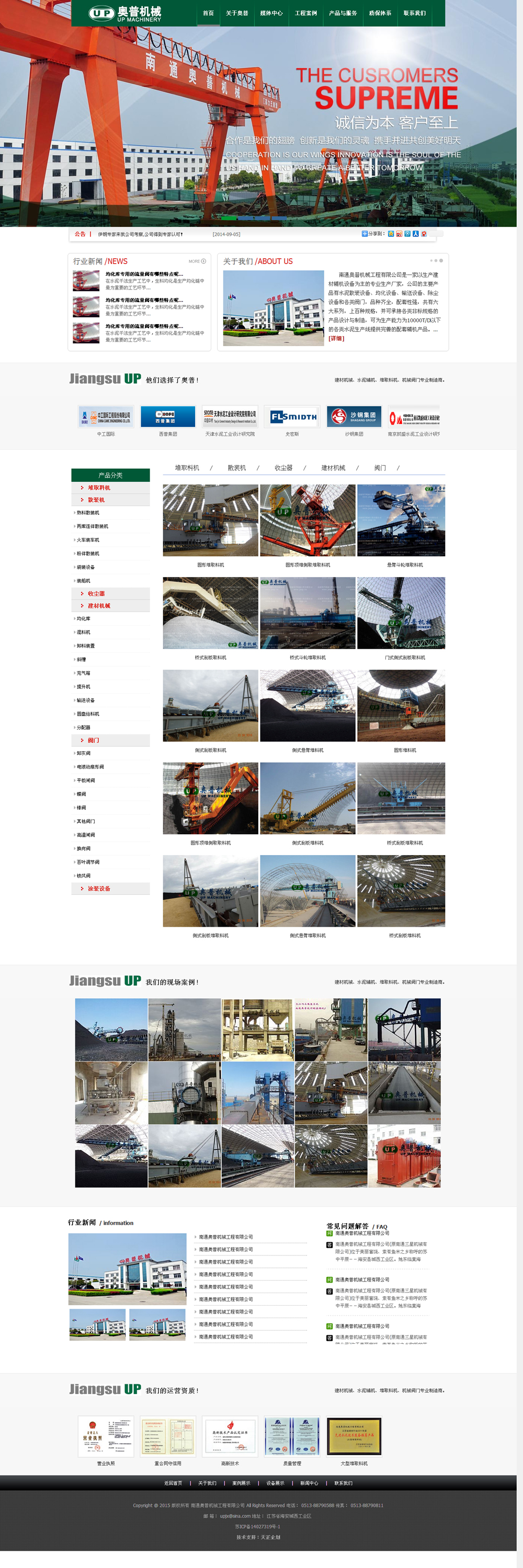The width and height of the screenshot is (523, 1568).
Task: Go to 工程案例 in the top menu
Action: (x=305, y=13)
